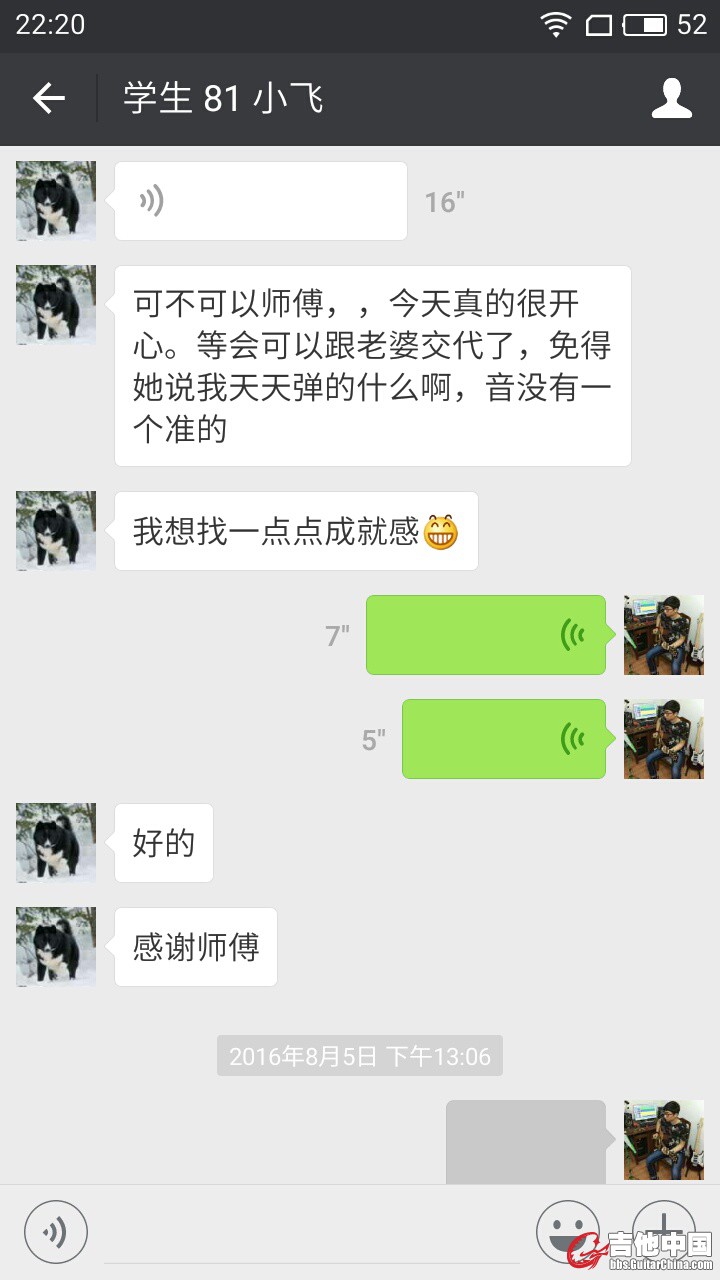
Task: Open my avatar beside the 7-second voice message
Action: click(664, 635)
